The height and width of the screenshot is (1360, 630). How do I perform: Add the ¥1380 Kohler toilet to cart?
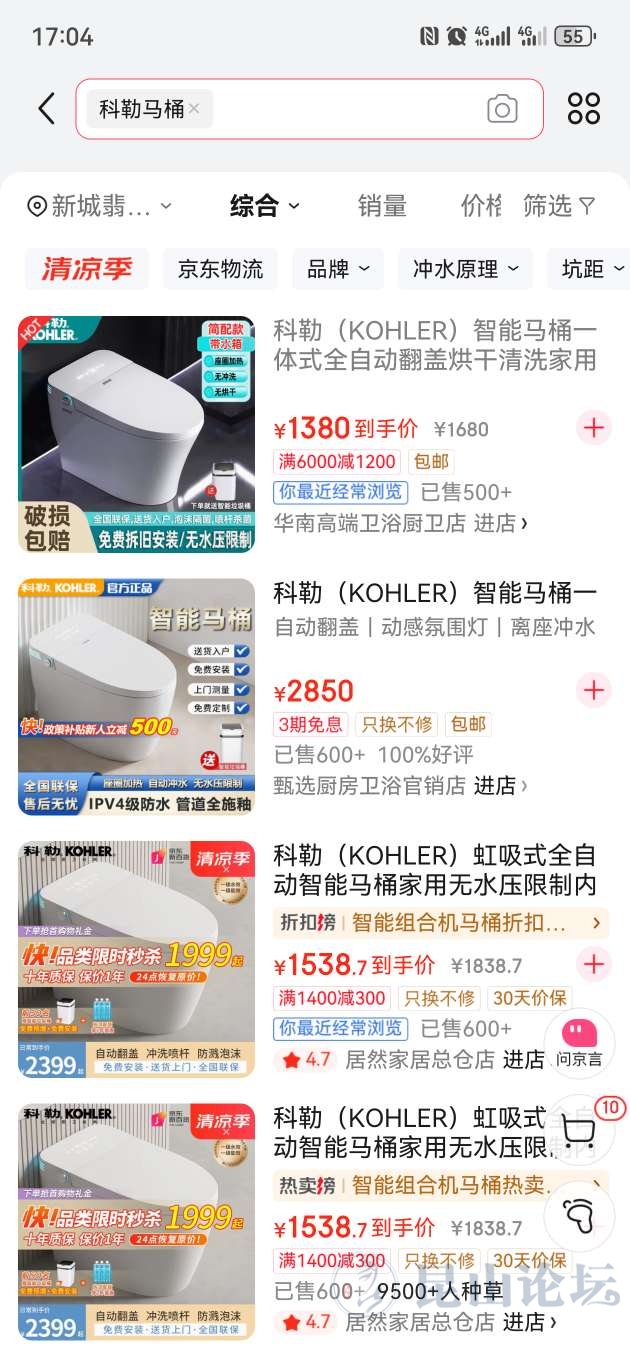pos(594,428)
